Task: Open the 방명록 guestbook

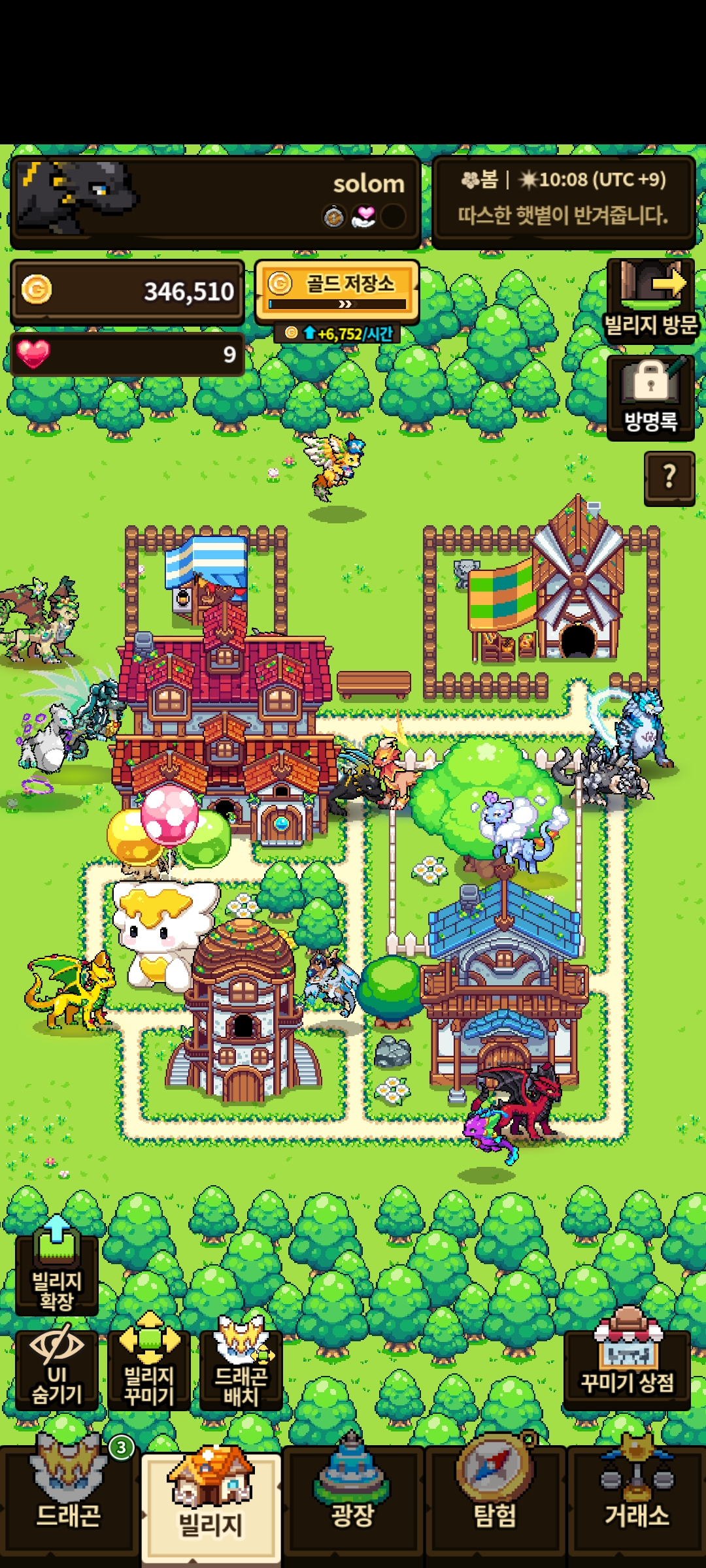Action: pos(650,397)
